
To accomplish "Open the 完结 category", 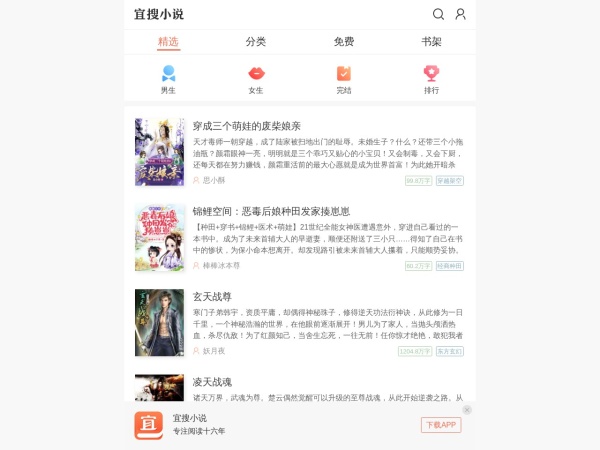I will pyautogui.click(x=344, y=78).
